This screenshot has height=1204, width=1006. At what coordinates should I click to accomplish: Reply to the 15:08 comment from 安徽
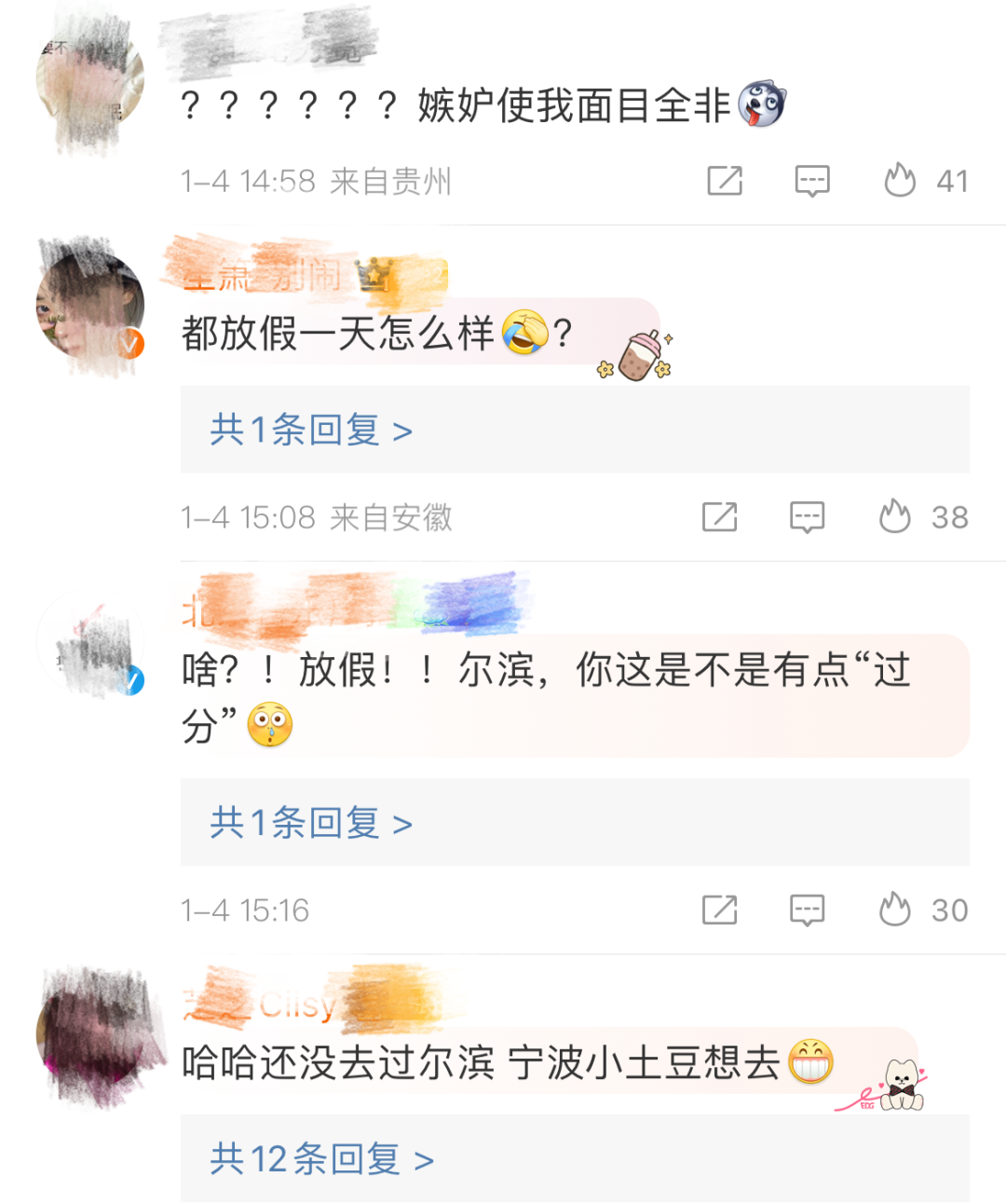pos(807,517)
